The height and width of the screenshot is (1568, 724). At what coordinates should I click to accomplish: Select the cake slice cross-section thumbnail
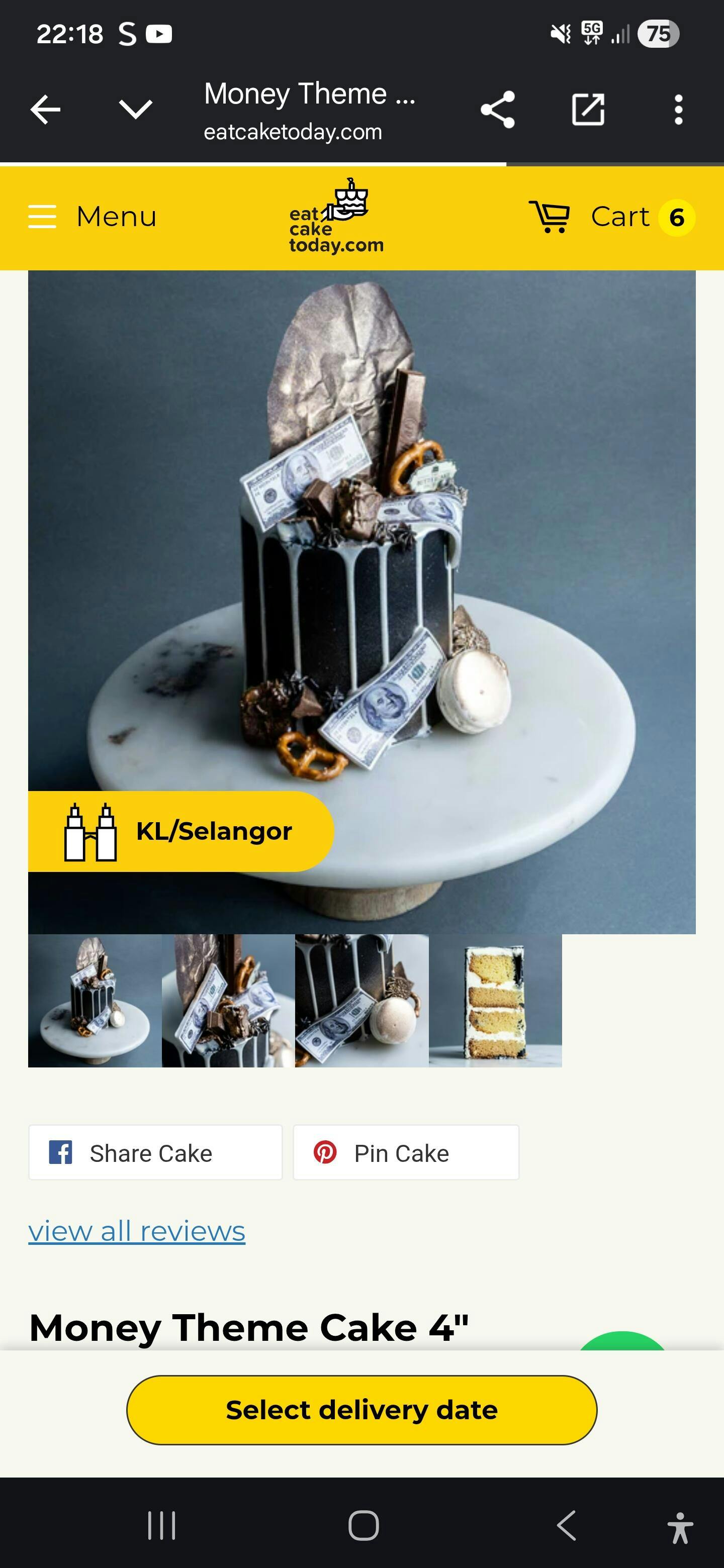click(495, 1000)
